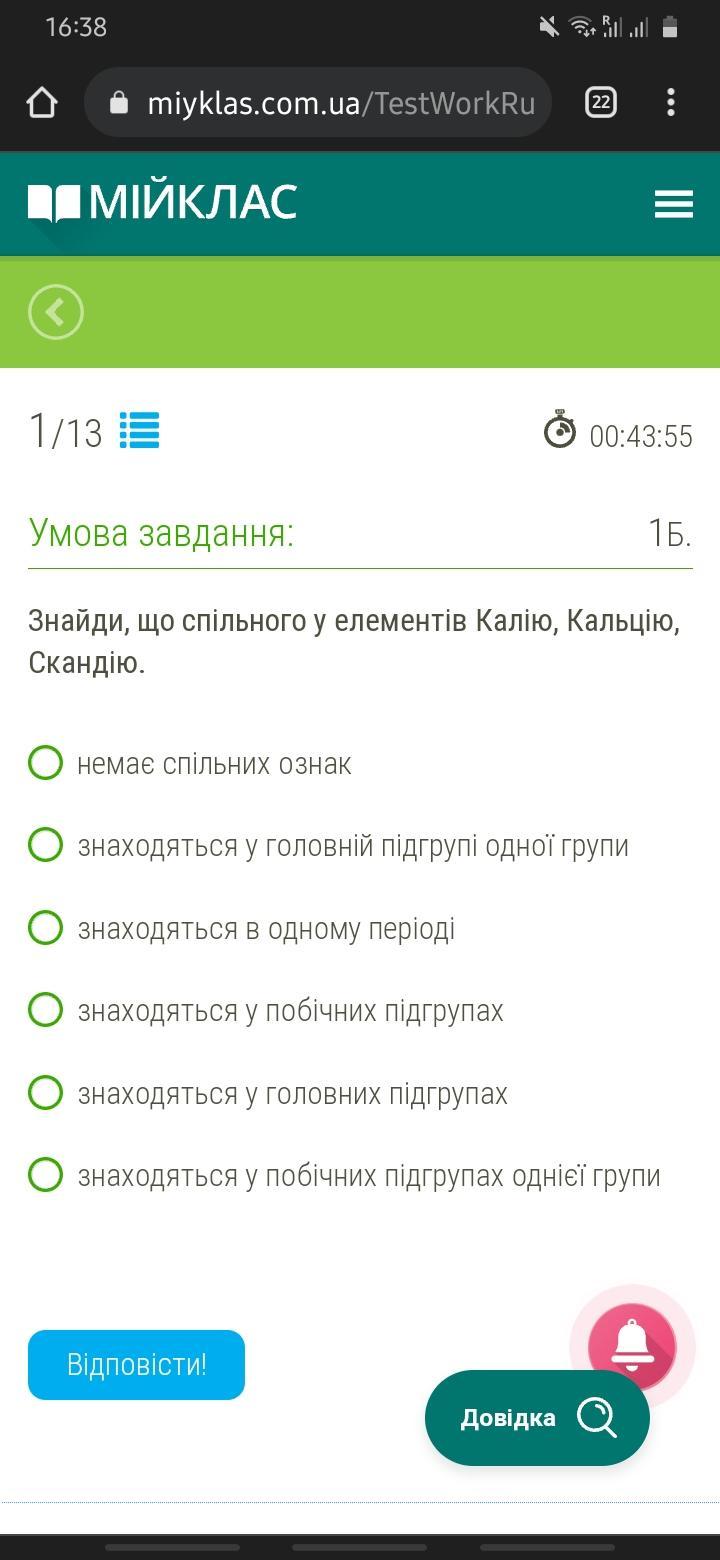Select 'знаходяться у побічних підгрупах однієї групи'

pyautogui.click(x=46, y=1175)
